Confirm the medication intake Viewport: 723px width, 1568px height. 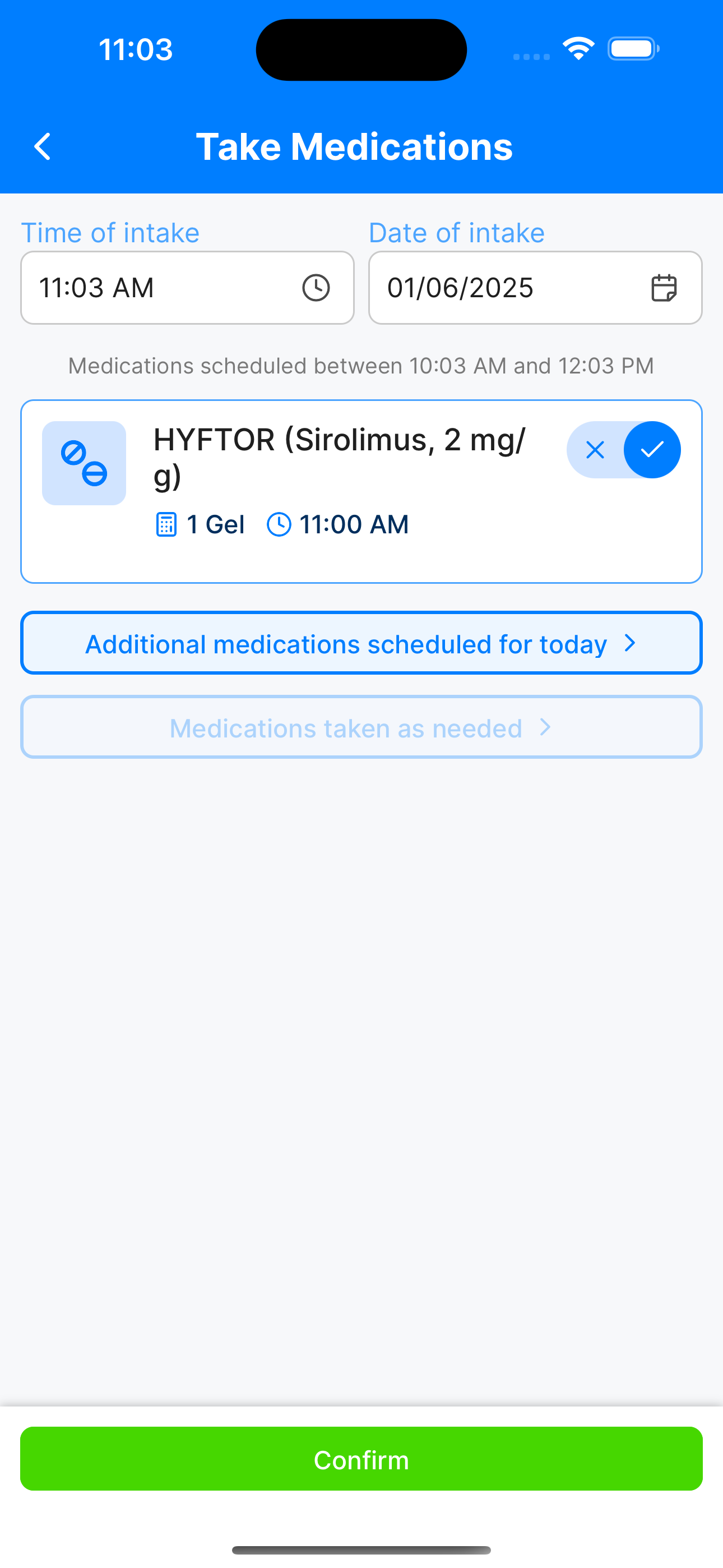pos(361,1459)
